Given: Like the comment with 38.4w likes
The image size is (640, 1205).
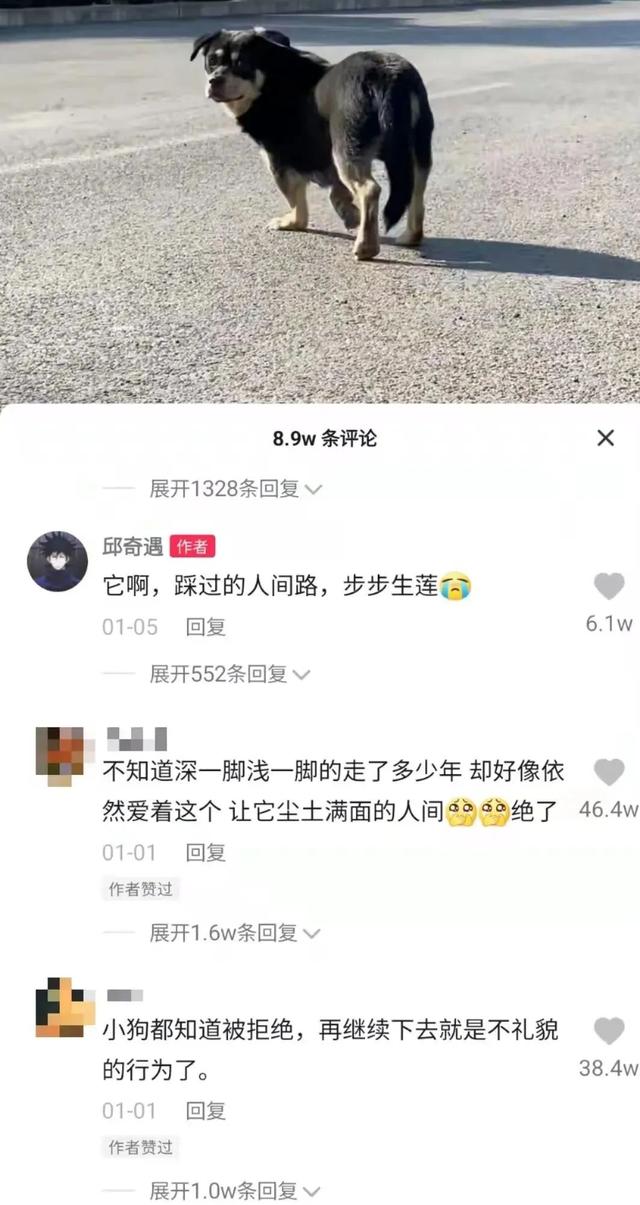Looking at the screenshot, I should click(609, 1031).
